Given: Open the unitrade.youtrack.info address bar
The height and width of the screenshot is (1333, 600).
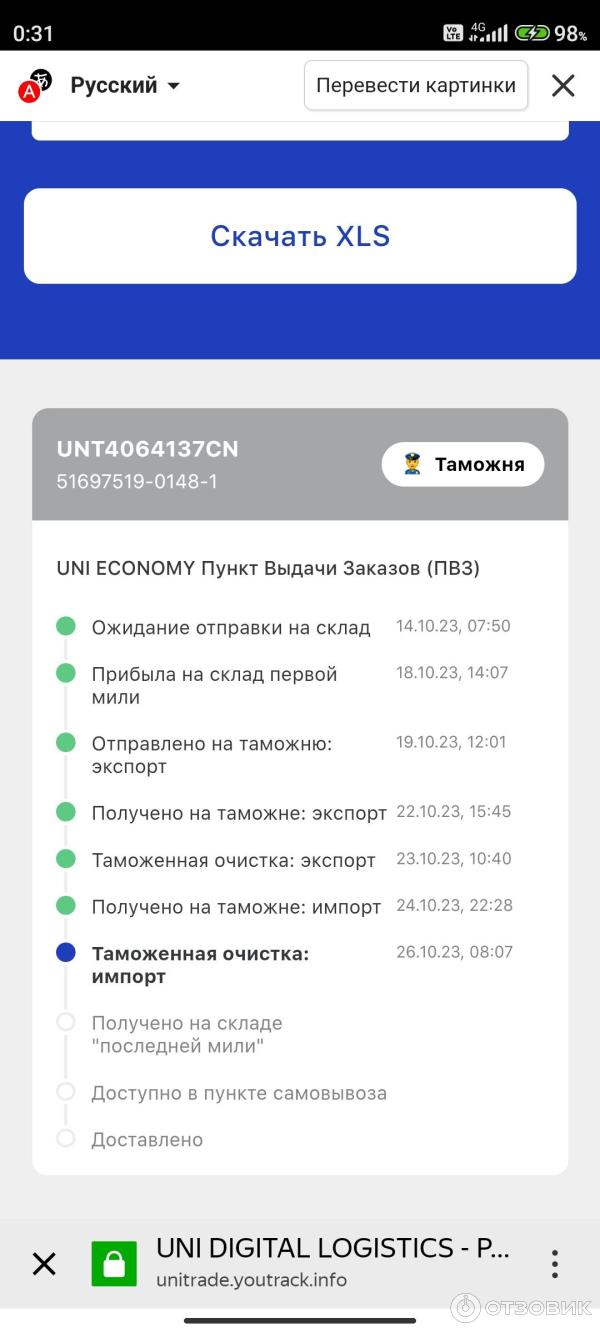Looking at the screenshot, I should pos(330,1264).
